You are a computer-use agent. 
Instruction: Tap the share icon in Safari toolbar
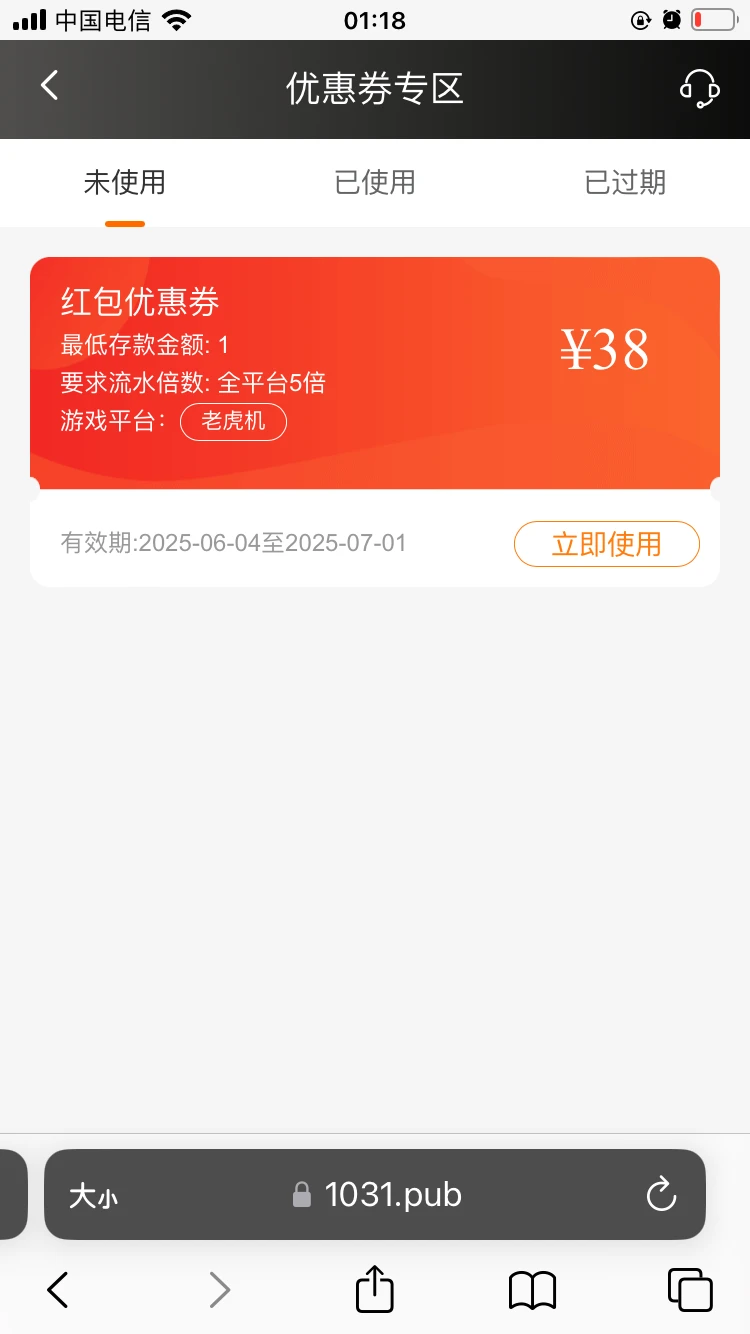pos(374,1290)
